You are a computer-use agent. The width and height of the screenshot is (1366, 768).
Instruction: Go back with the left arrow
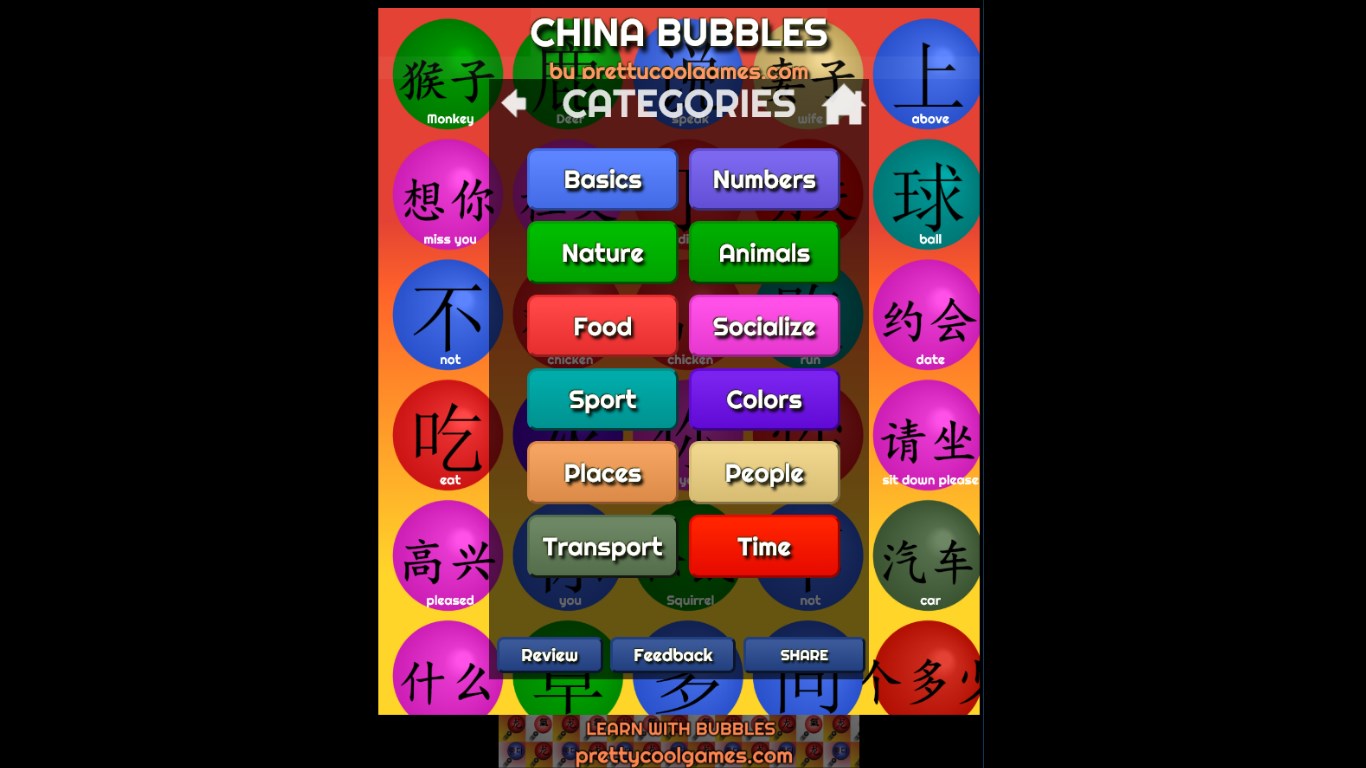514,104
